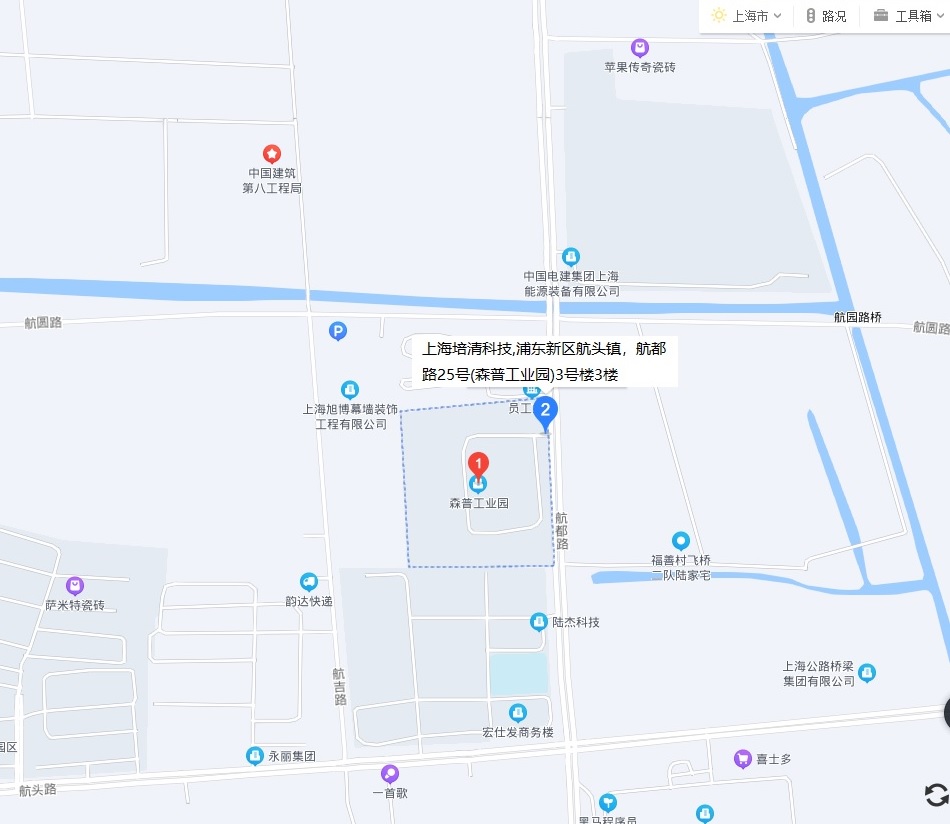Select the 喜士多 store marker

pos(742,759)
